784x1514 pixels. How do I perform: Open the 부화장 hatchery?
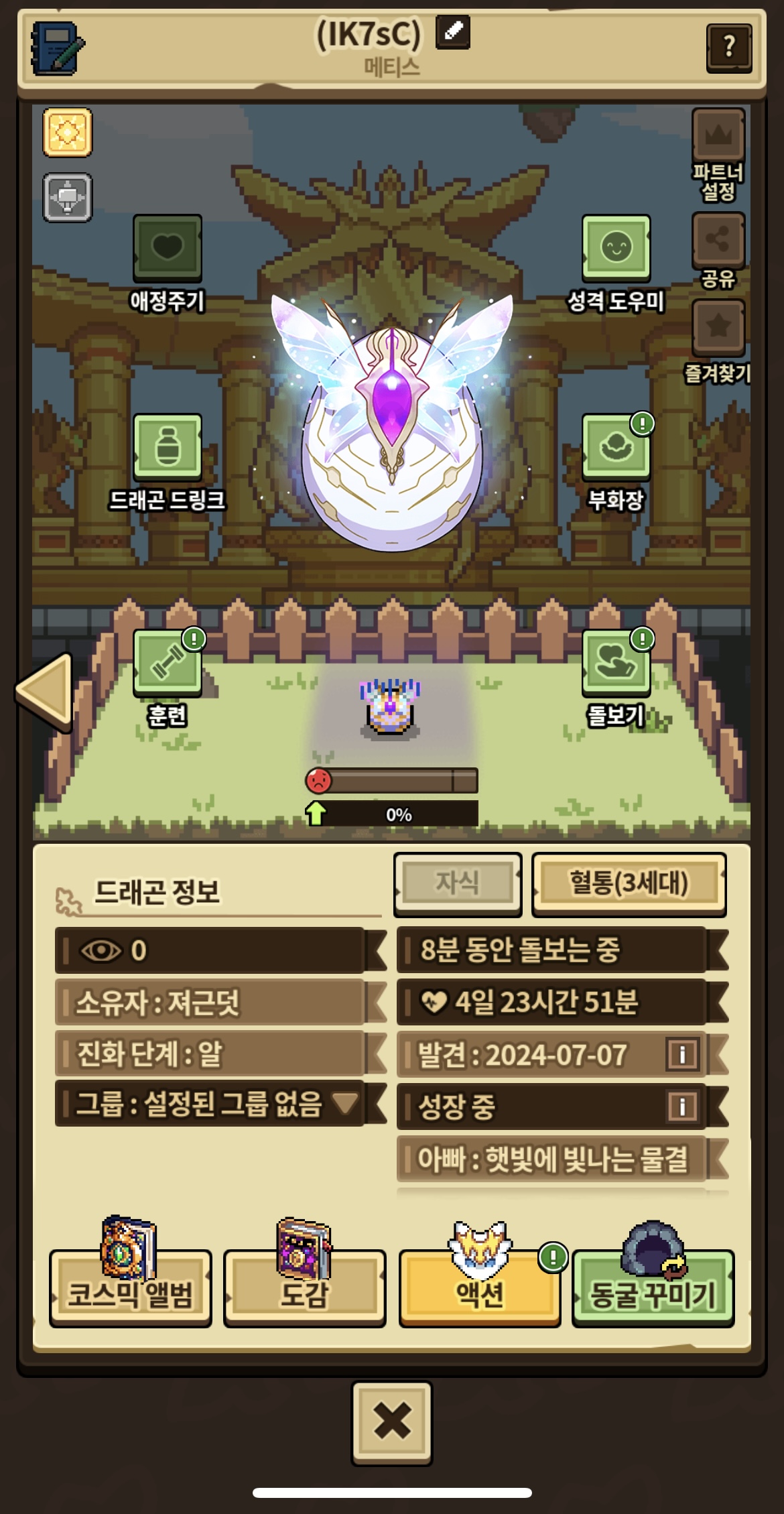coord(616,447)
